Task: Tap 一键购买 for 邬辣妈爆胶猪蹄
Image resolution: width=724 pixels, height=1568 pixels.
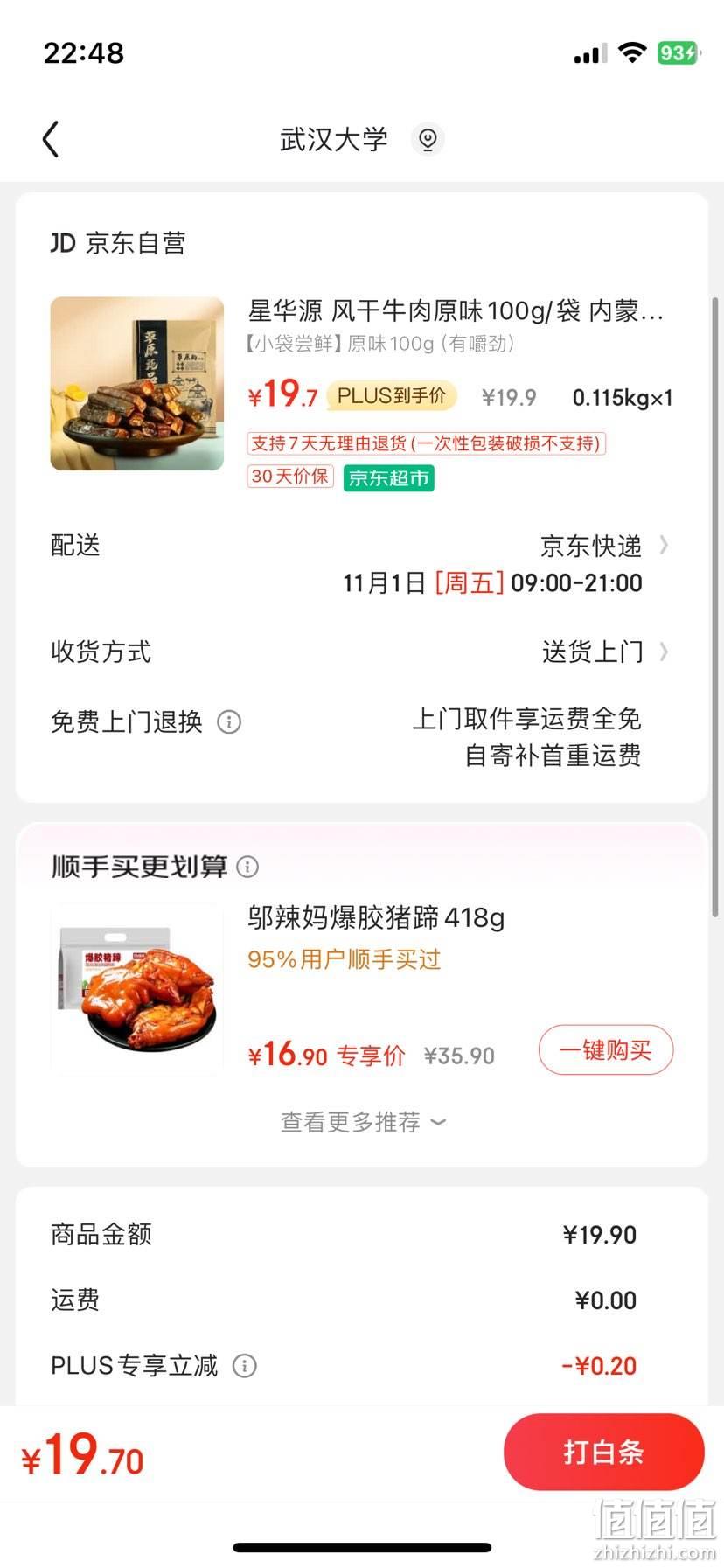Action: click(x=605, y=1049)
